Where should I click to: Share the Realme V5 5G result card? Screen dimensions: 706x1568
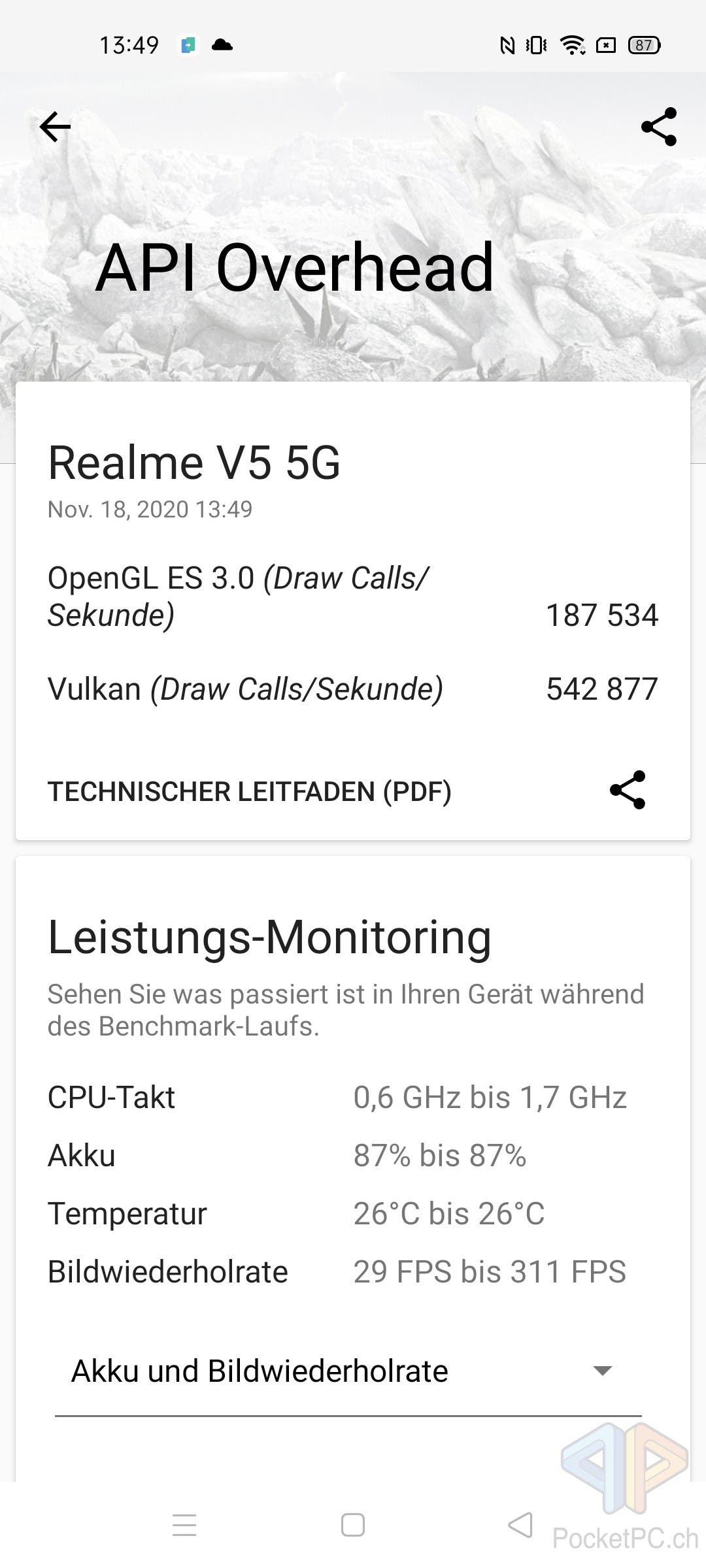628,790
